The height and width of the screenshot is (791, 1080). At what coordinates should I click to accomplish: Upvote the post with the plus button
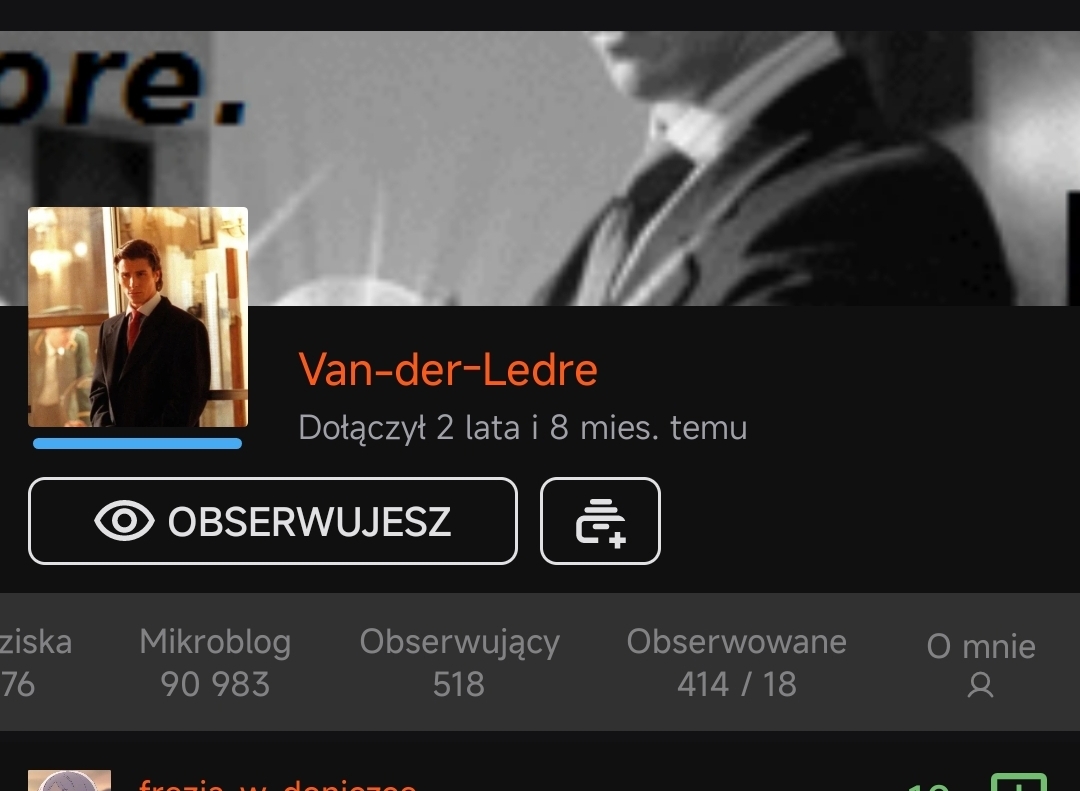click(x=1018, y=782)
